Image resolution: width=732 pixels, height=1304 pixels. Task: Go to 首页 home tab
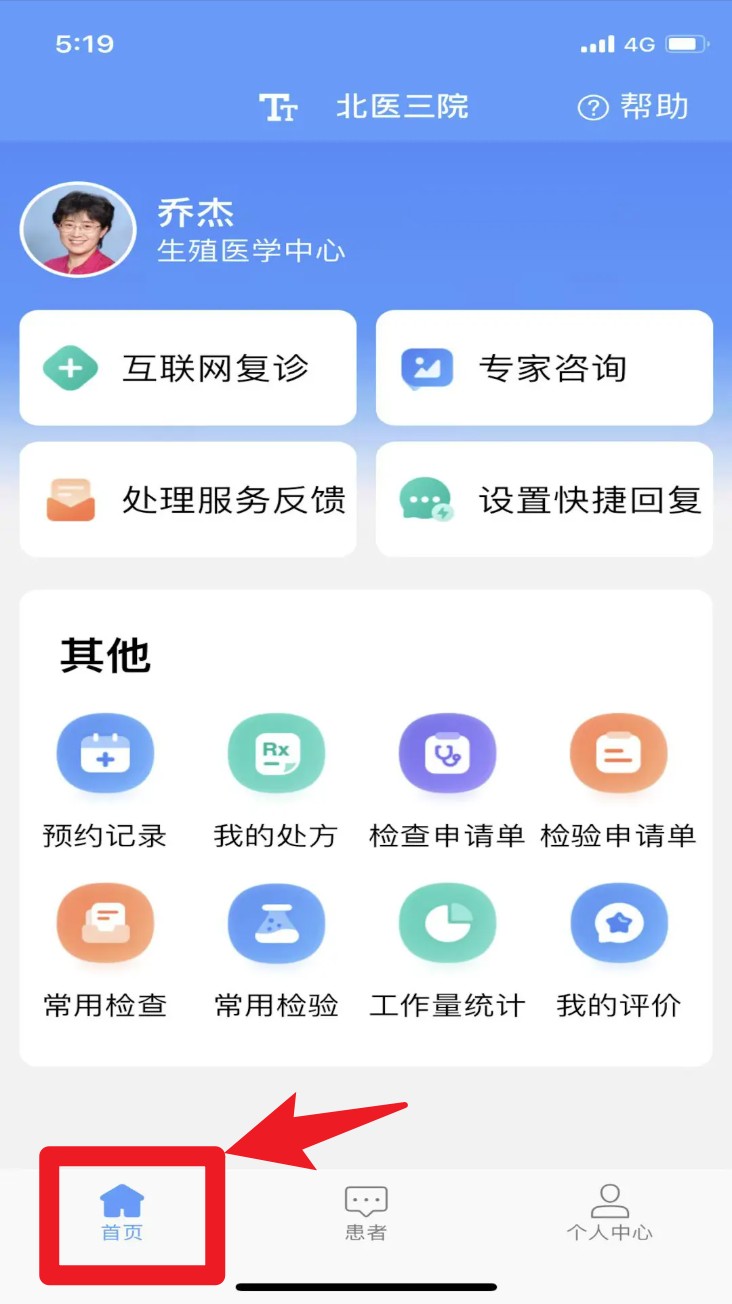[122, 1213]
